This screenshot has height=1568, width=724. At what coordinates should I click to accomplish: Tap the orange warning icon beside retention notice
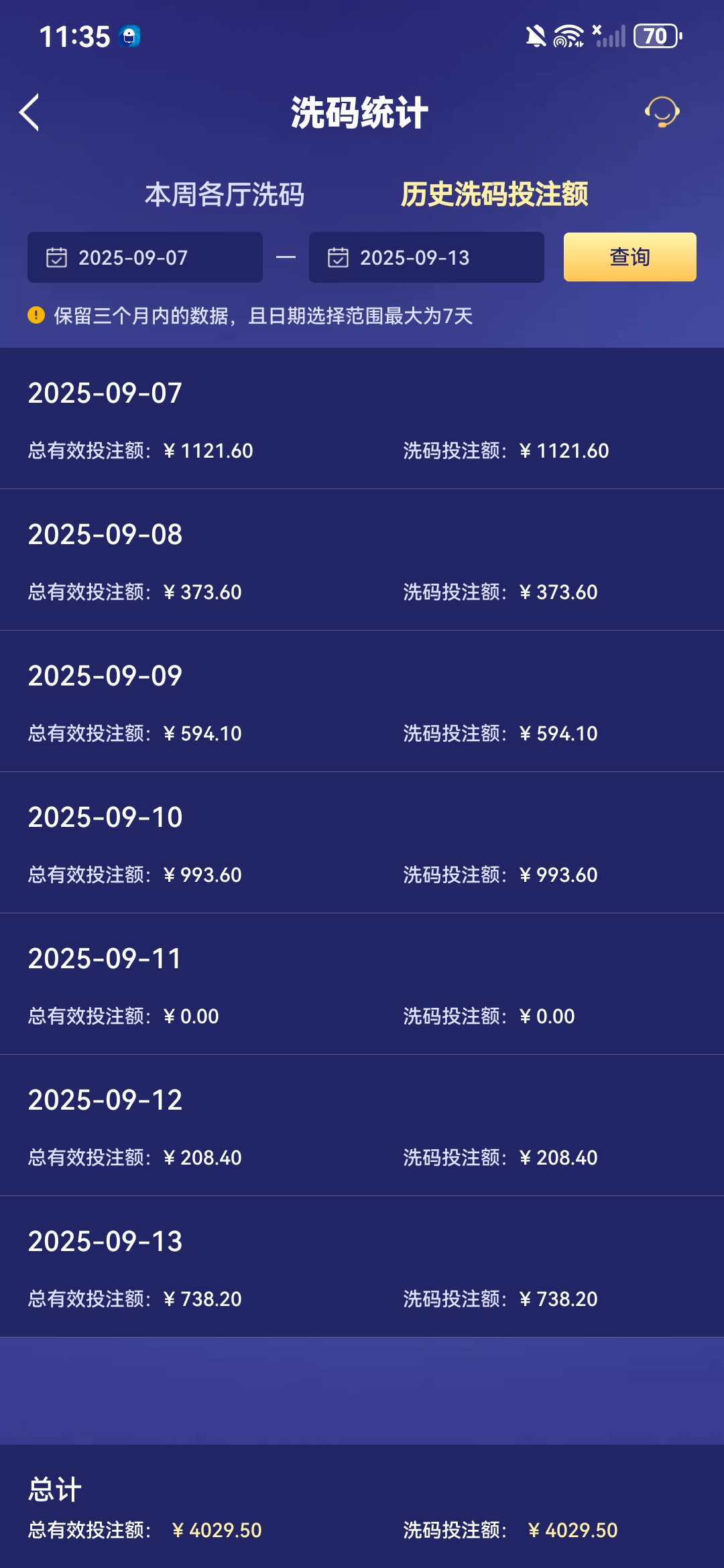click(33, 313)
